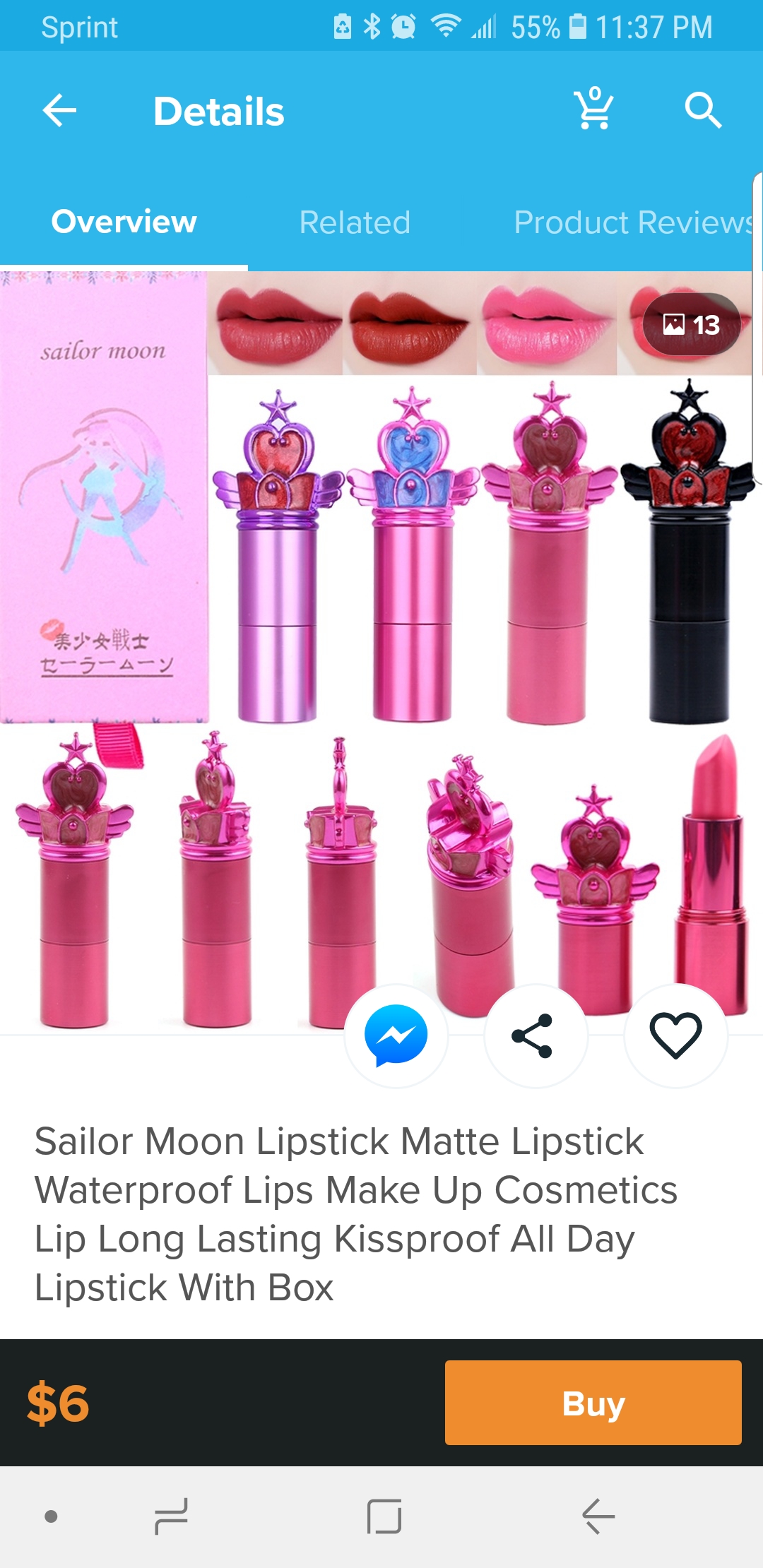Select the Overview tab
This screenshot has width=763, height=1568.
click(x=124, y=222)
